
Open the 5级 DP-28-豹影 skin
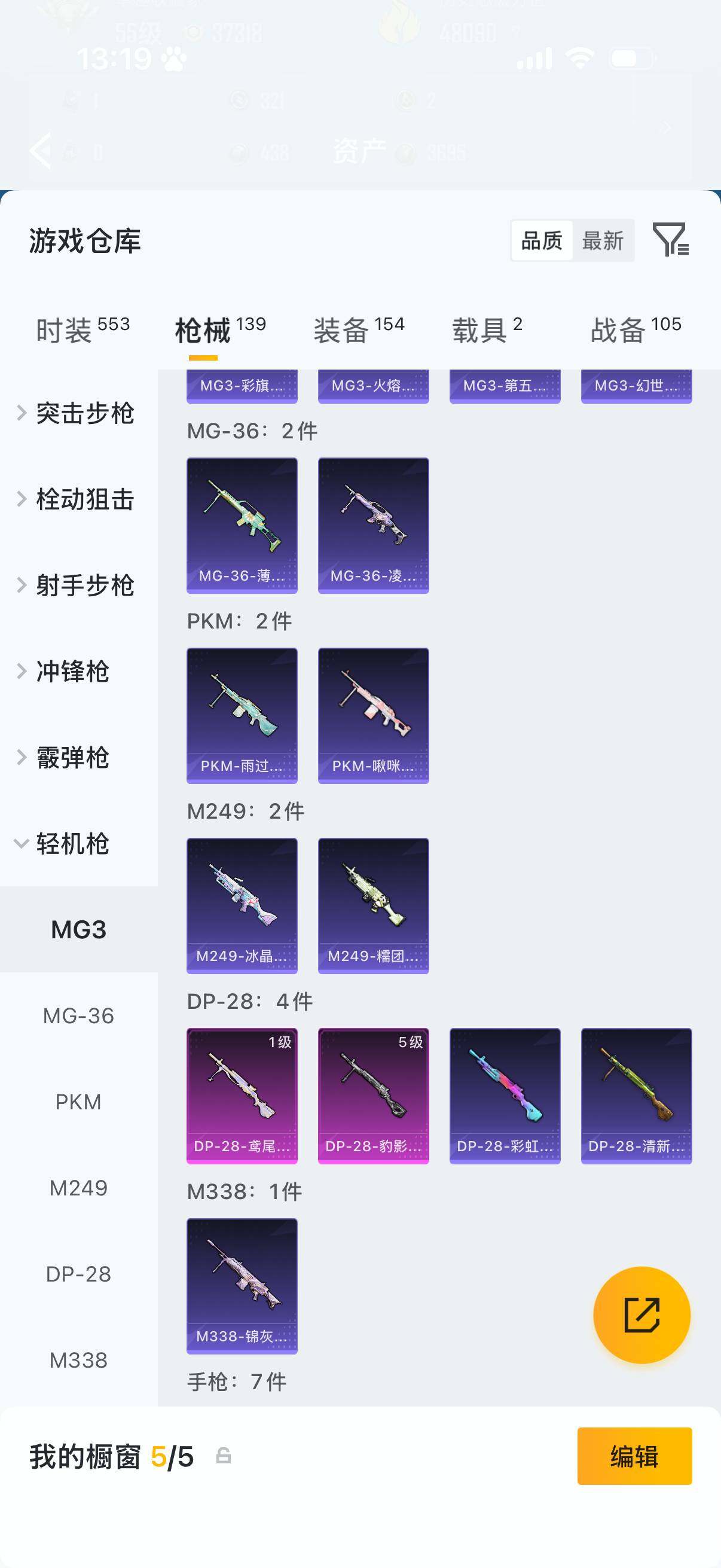pos(373,1096)
